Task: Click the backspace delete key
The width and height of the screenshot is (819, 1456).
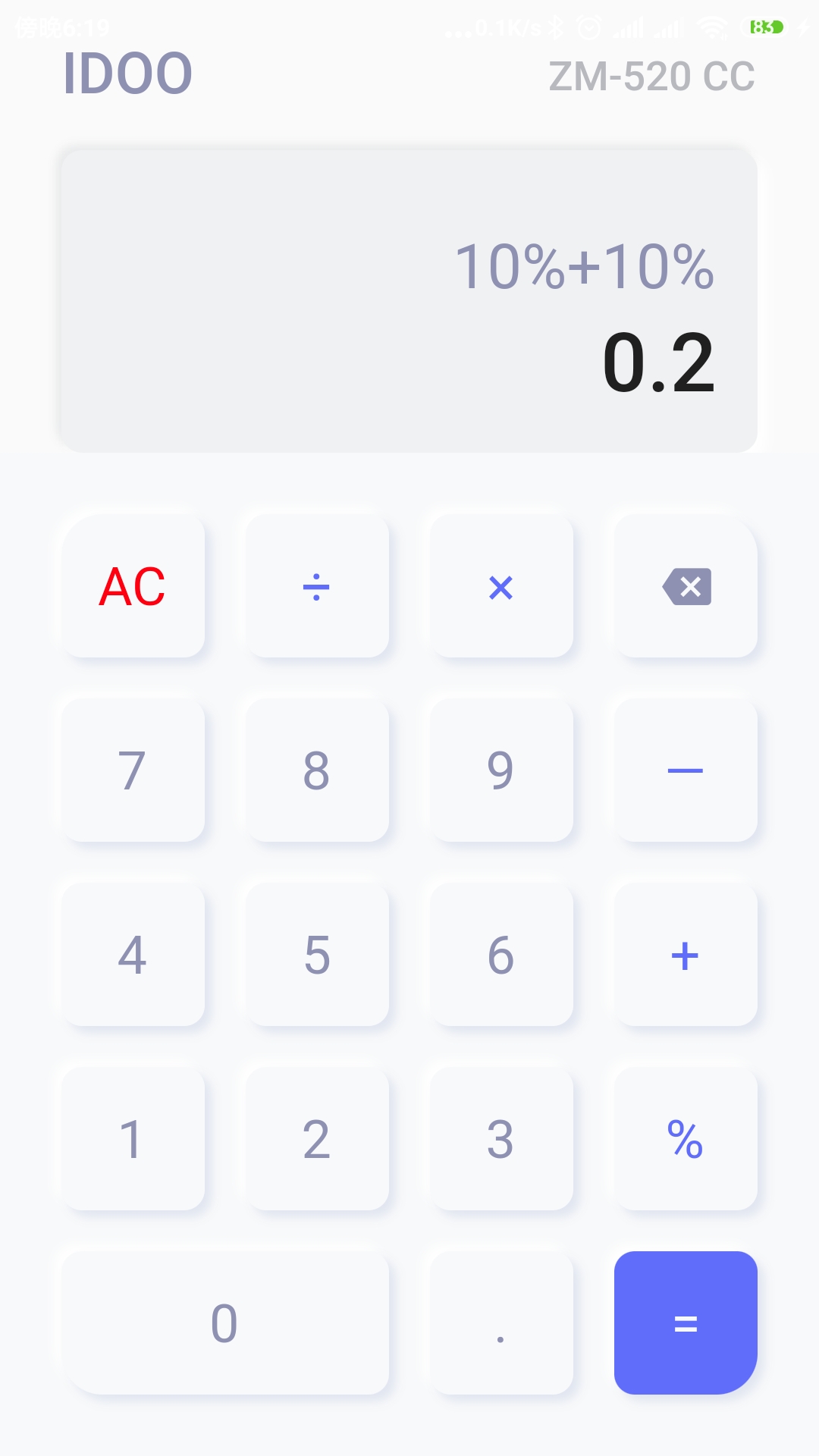Action: [685, 585]
